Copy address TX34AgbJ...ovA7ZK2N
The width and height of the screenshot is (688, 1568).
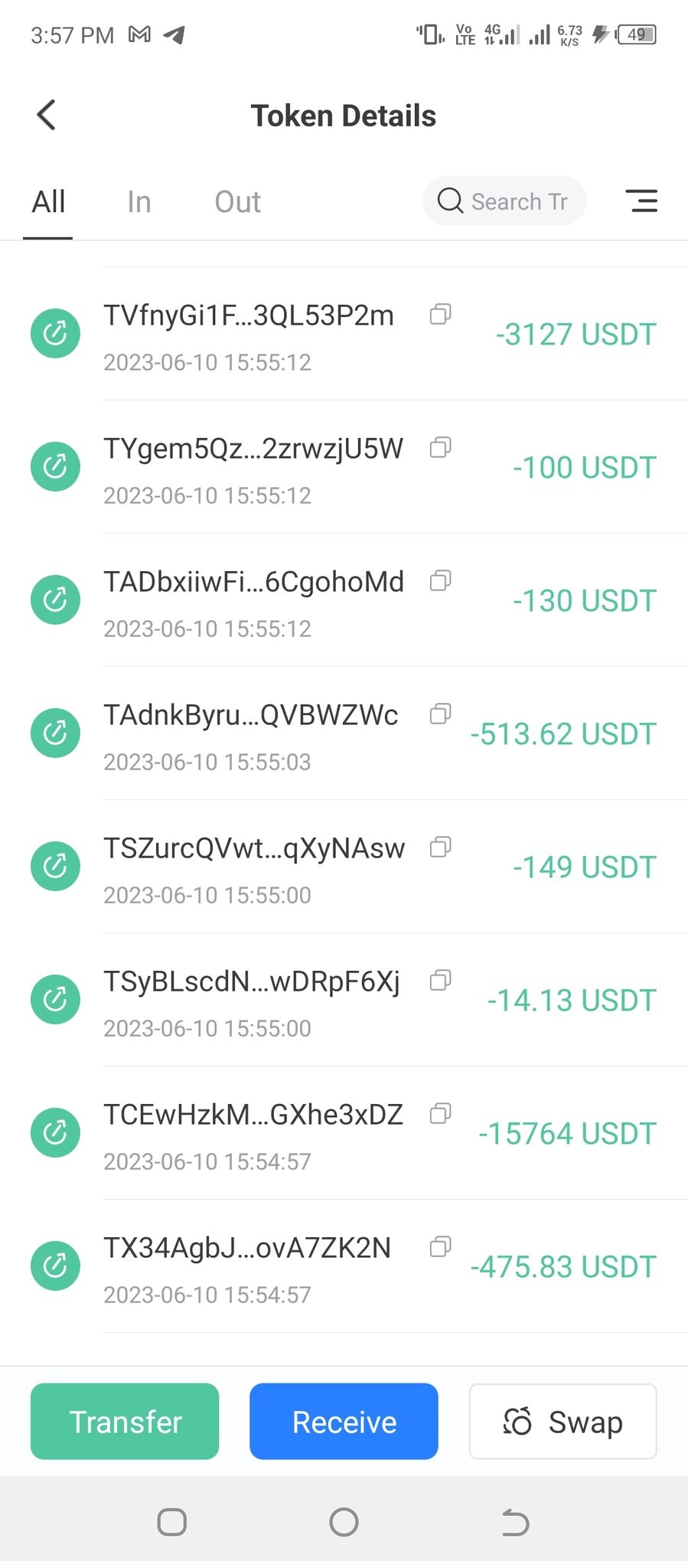(x=440, y=1246)
